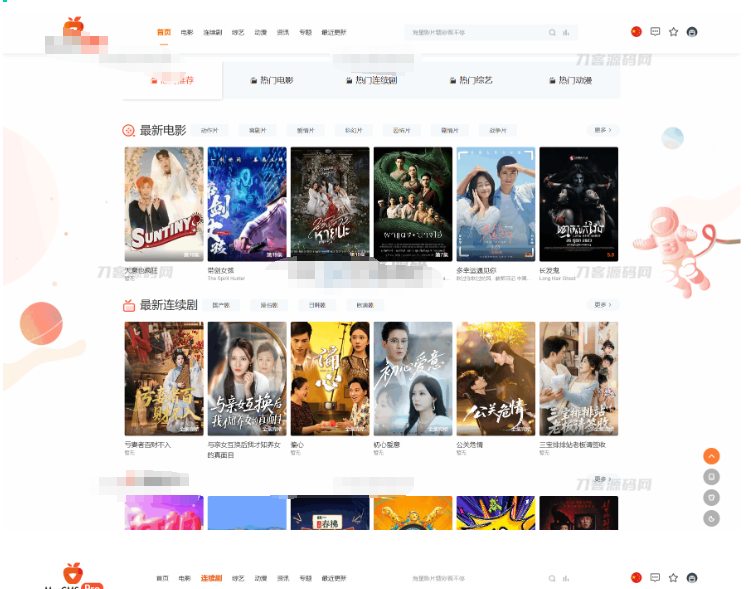Tap the magnifier search icon
Image resolution: width=751 pixels, height=589 pixels.
point(552,32)
